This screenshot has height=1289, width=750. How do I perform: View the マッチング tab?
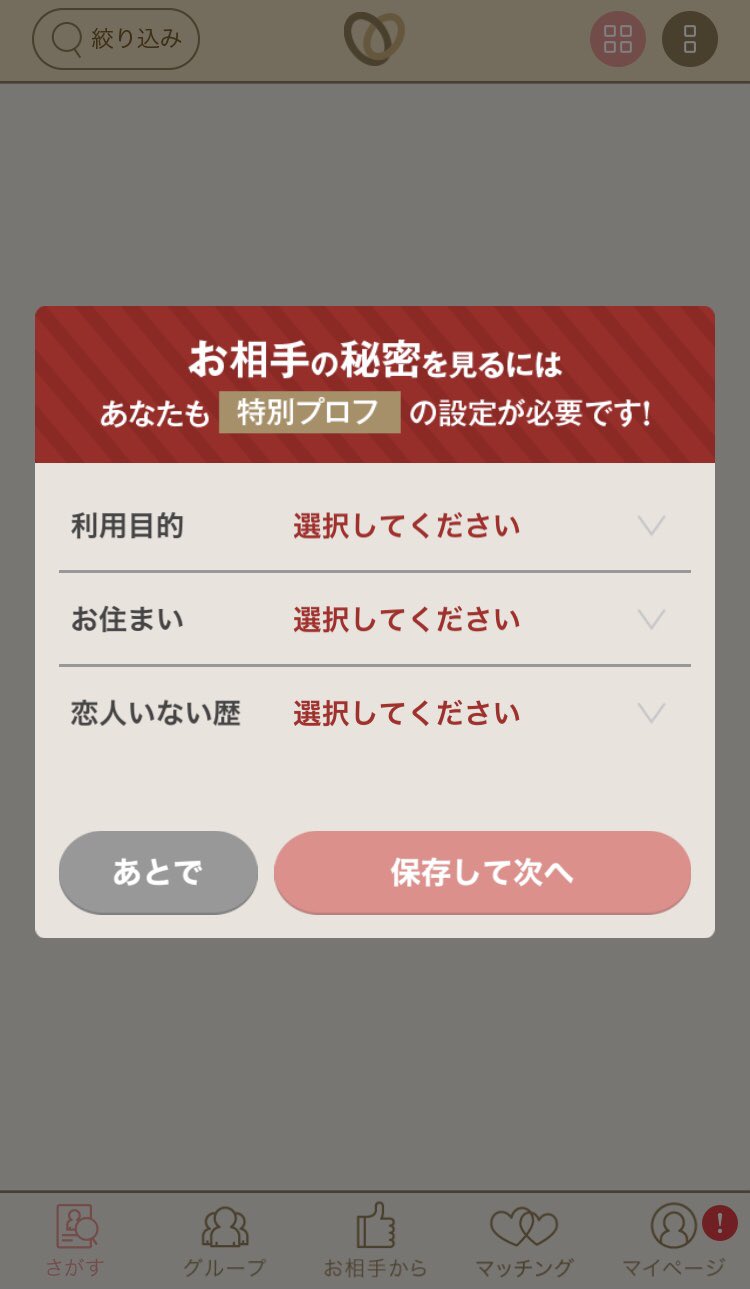tap(524, 1240)
